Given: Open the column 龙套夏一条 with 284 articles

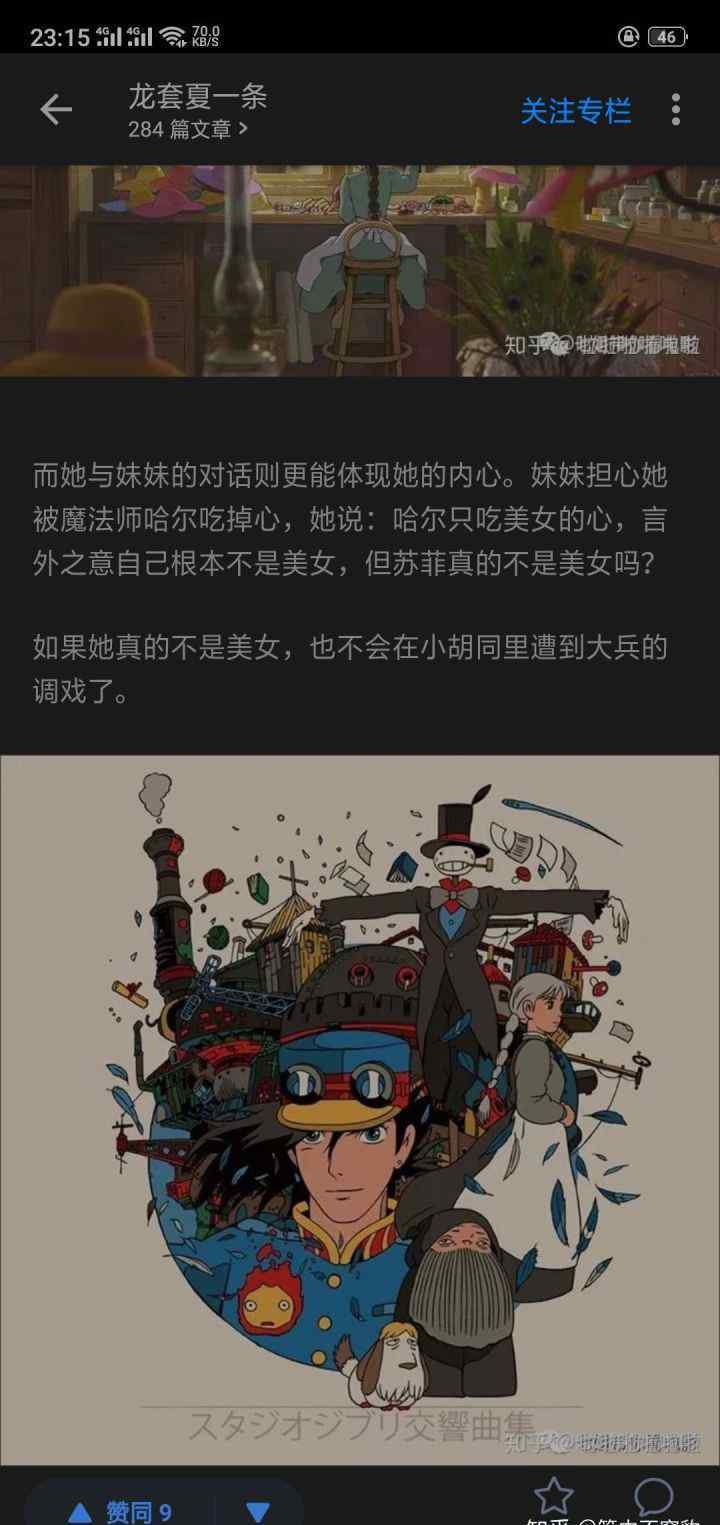Looking at the screenshot, I should click(197, 111).
